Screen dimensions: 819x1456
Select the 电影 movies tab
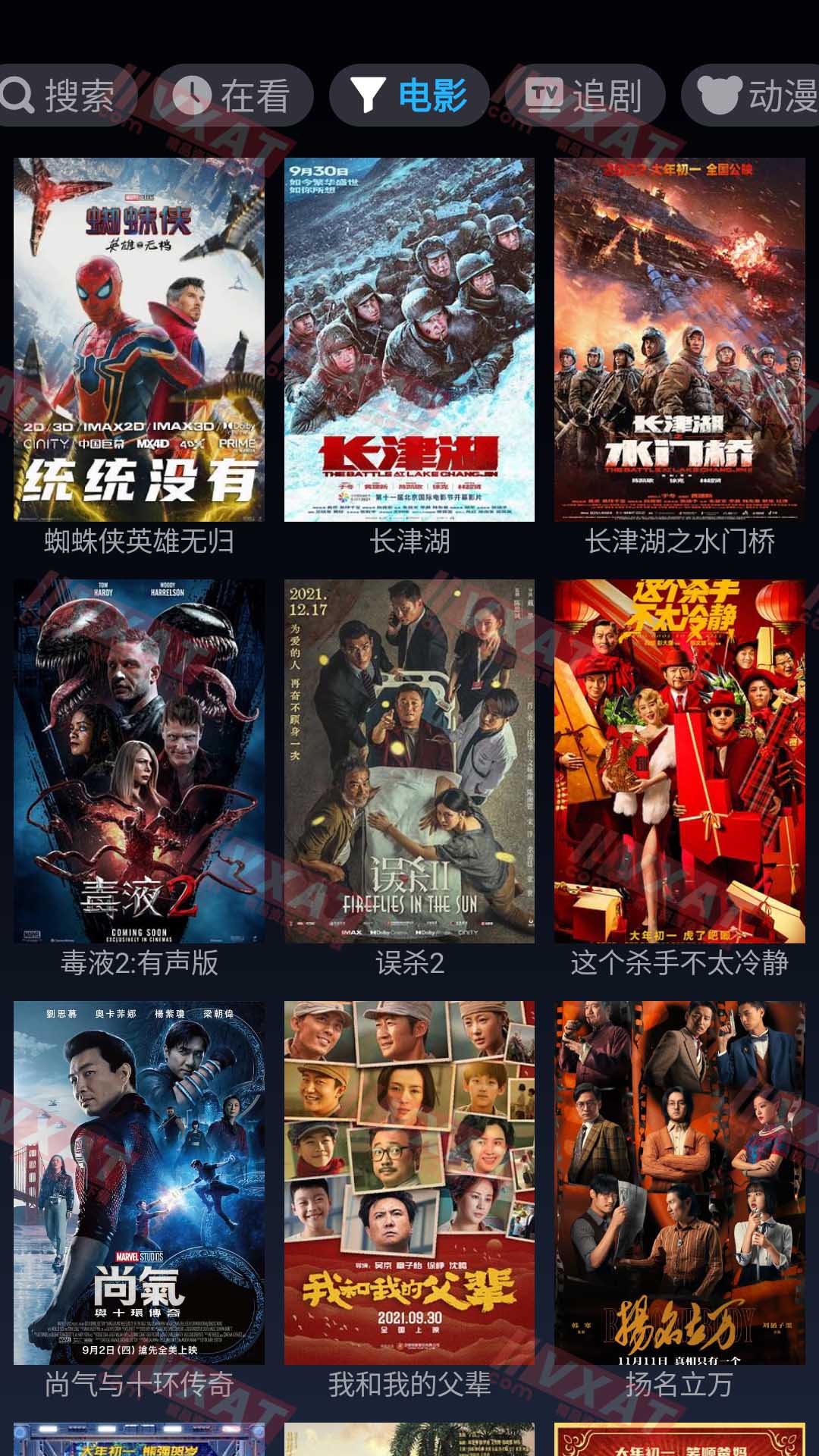(x=409, y=96)
